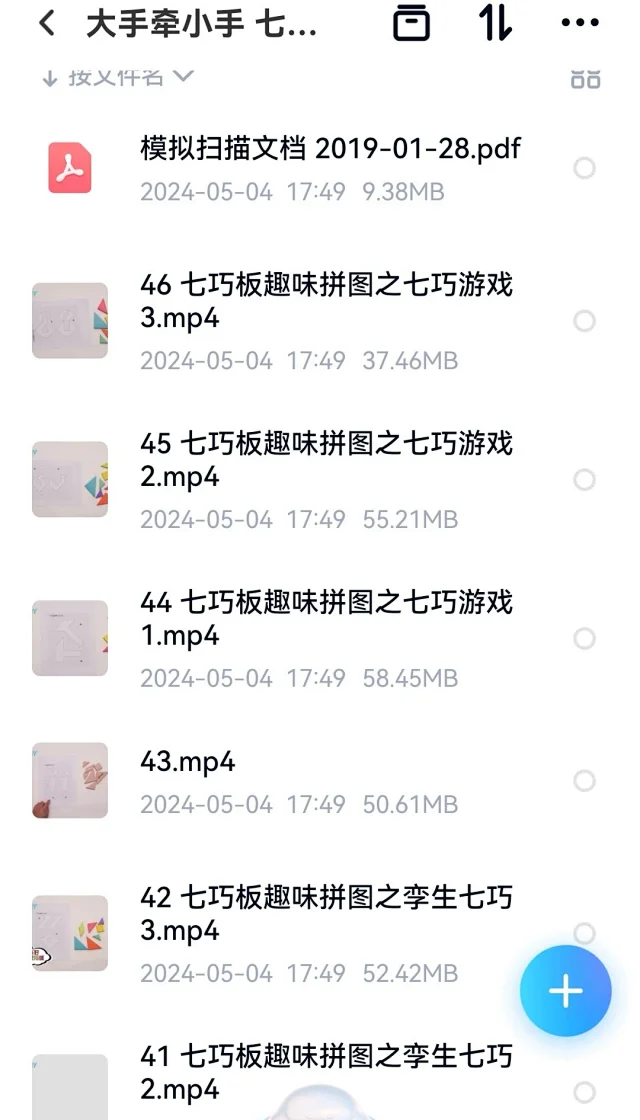Play video 42 孪生七巧 3.mp4
The image size is (640, 1120).
(x=326, y=914)
